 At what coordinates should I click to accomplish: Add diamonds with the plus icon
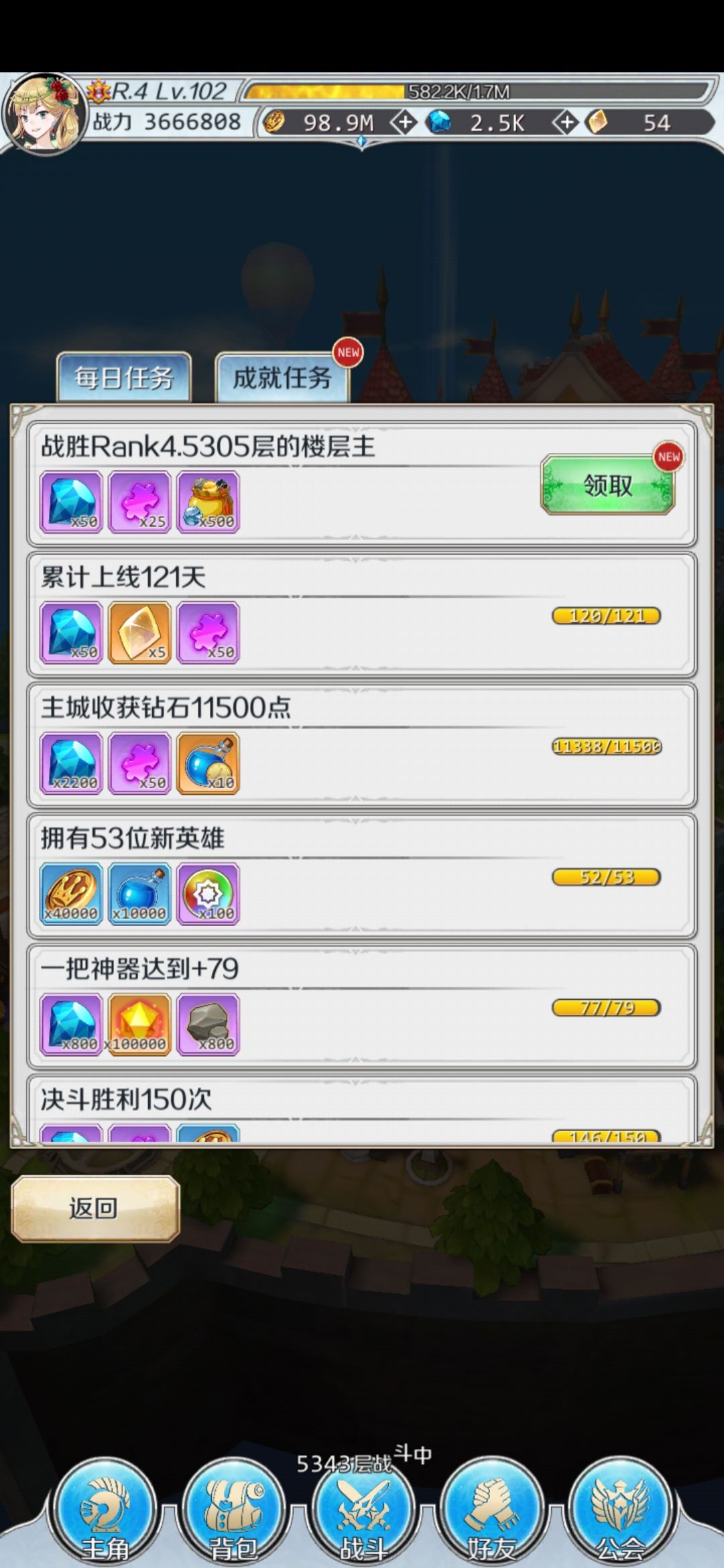click(566, 123)
